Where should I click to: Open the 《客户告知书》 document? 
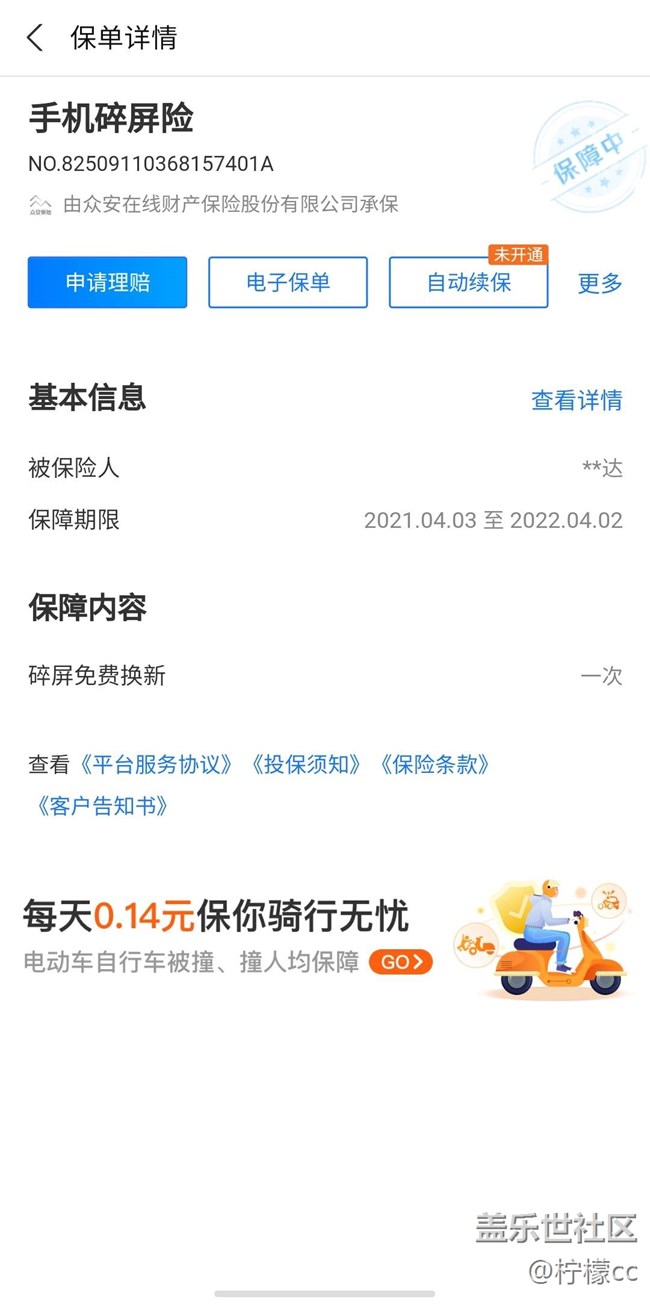101,806
